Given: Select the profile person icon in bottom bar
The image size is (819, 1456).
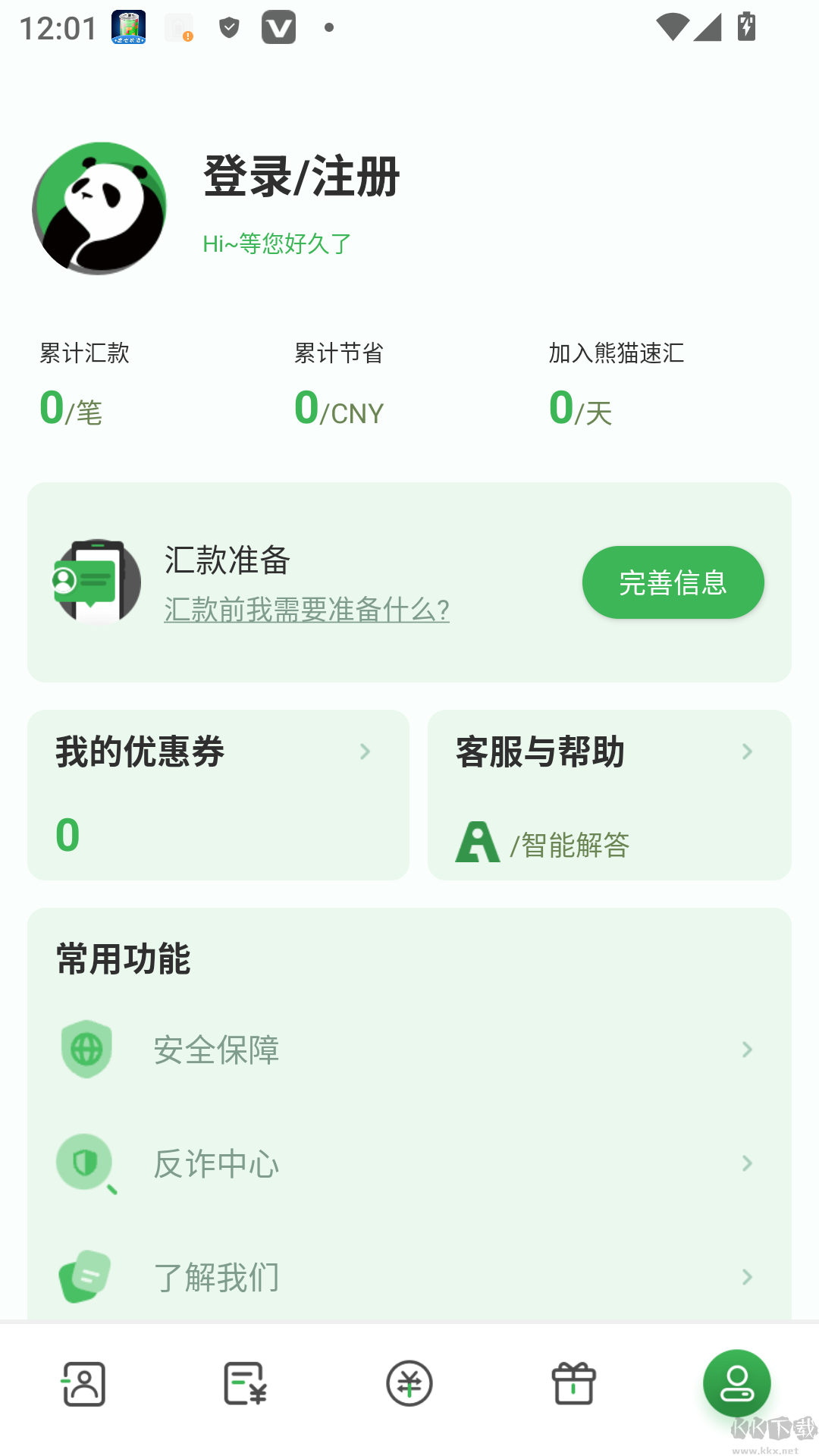Looking at the screenshot, I should point(736,1383).
